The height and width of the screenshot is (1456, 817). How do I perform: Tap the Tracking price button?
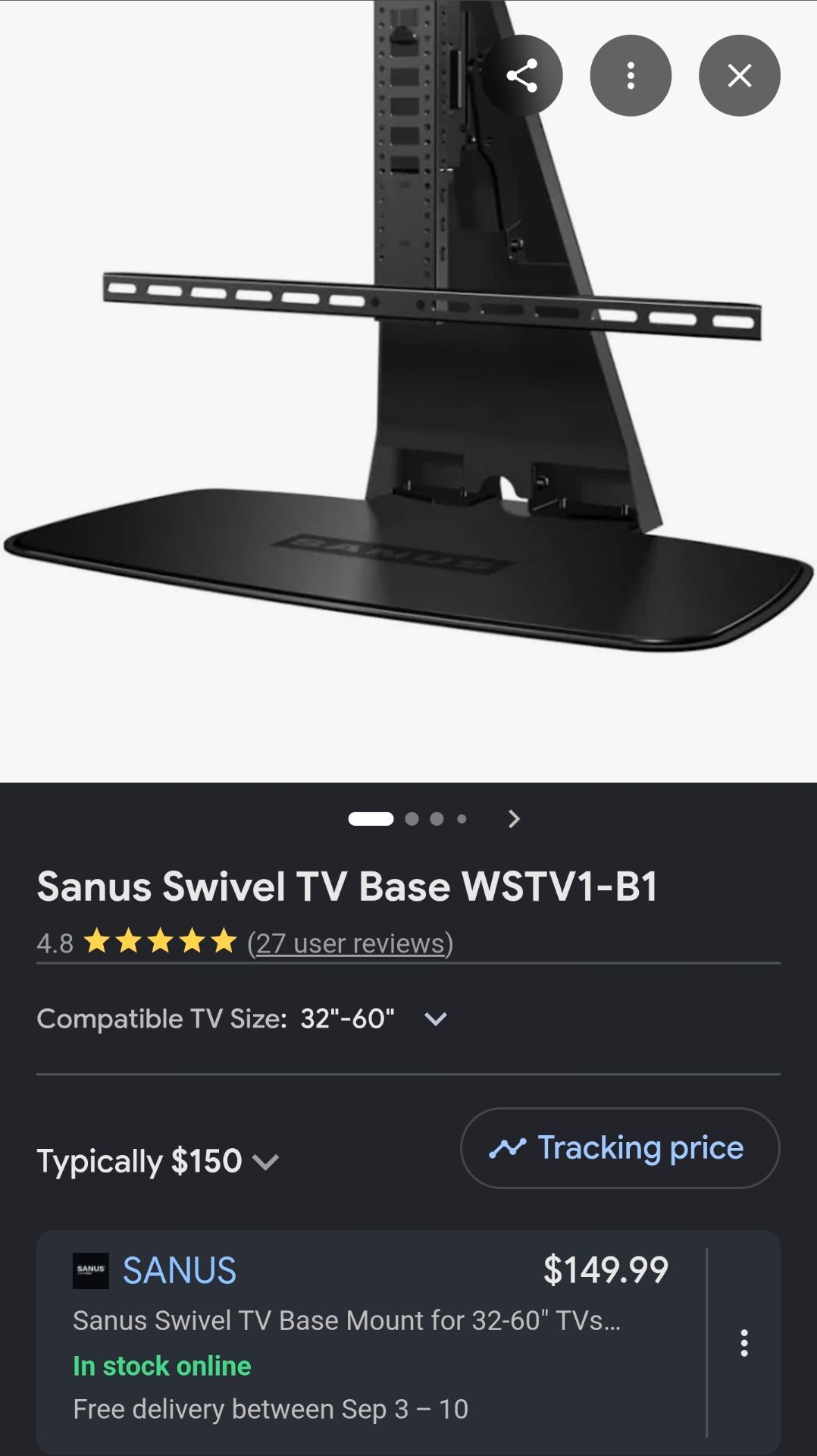tap(620, 1148)
